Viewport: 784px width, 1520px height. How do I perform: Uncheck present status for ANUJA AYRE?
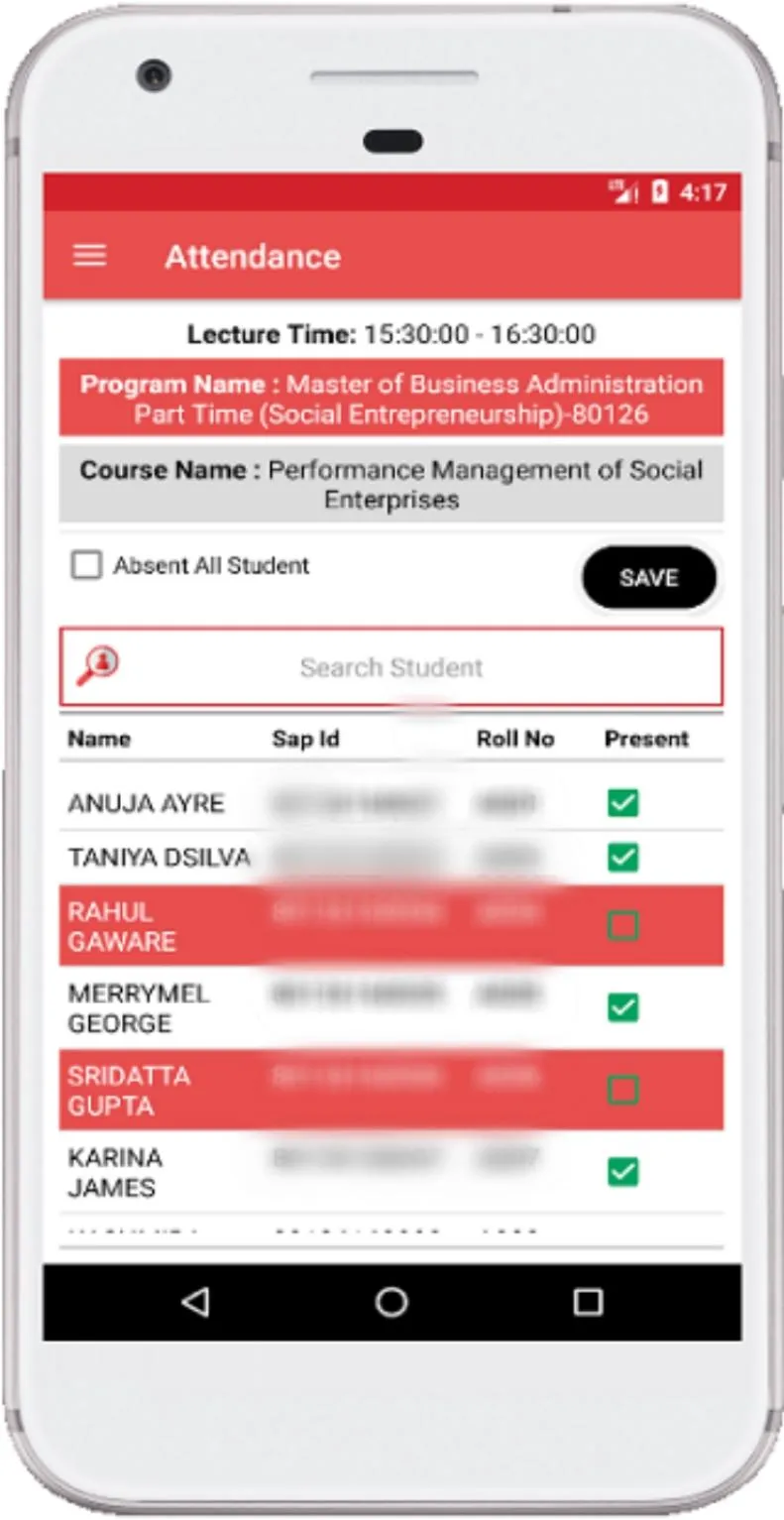(622, 803)
